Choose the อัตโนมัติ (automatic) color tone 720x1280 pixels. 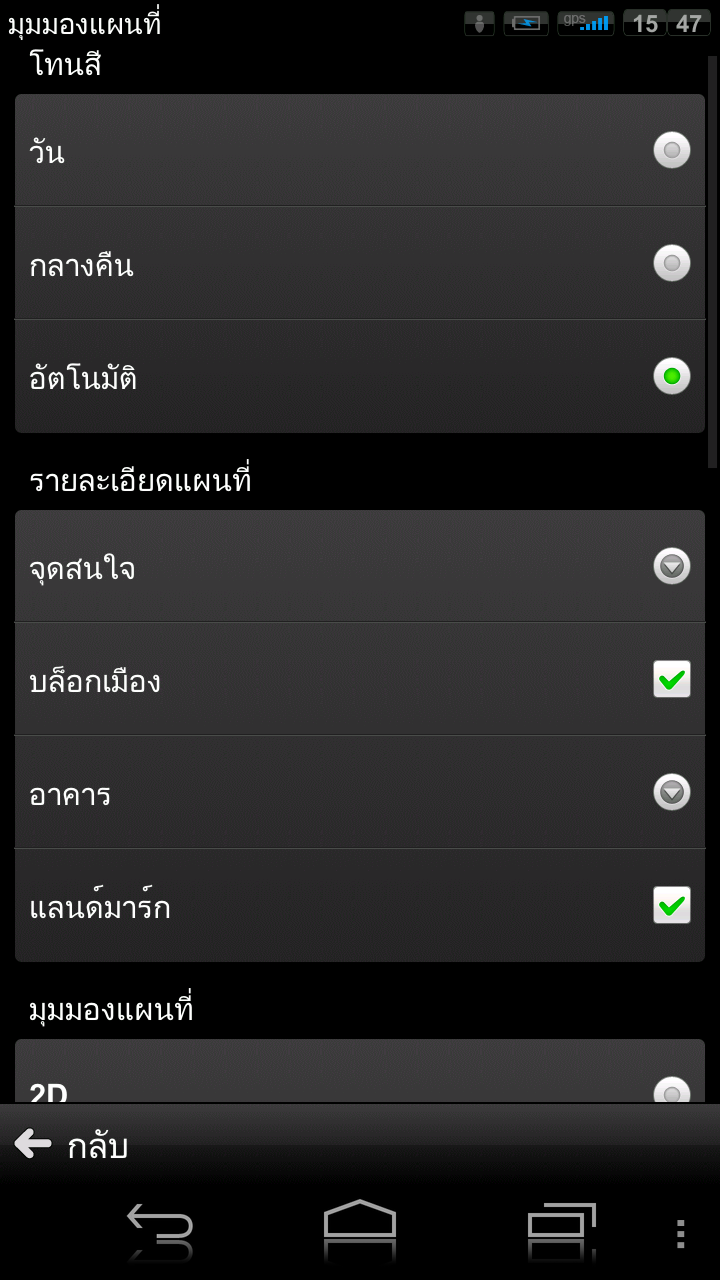[360, 377]
